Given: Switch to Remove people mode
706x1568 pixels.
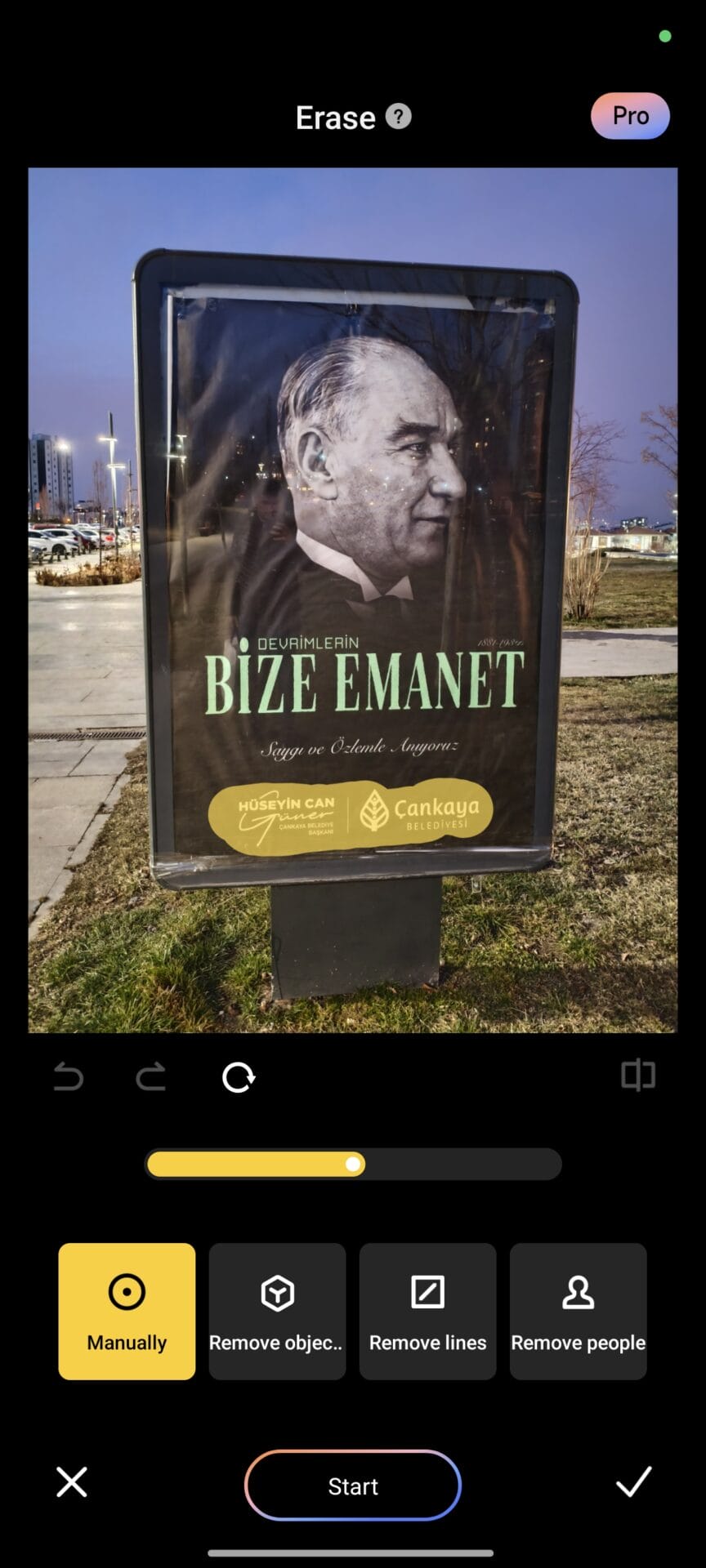Looking at the screenshot, I should (578, 1311).
